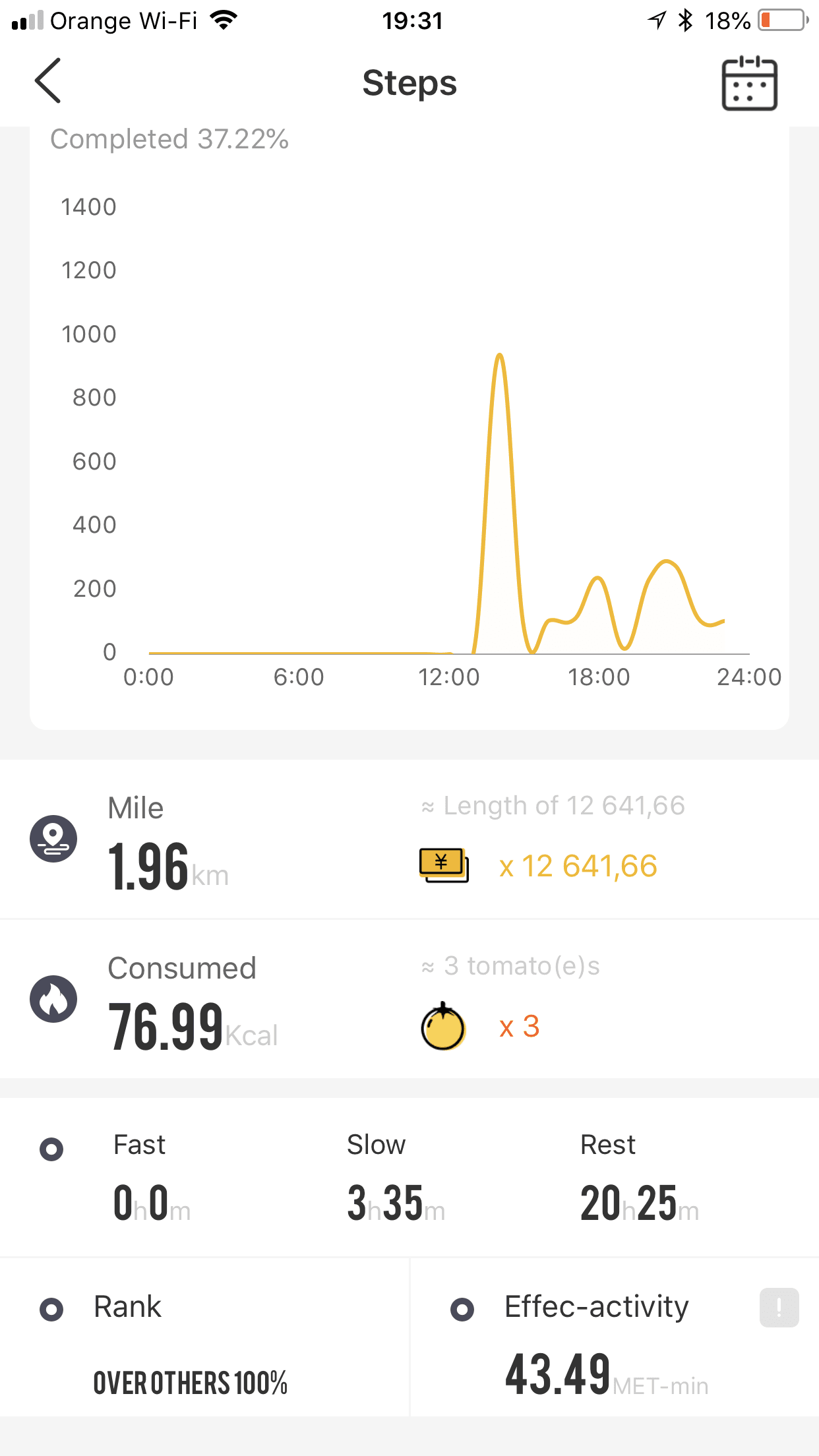Tap the Effec-activity info exclamation icon
This screenshot has width=819, height=1456.
pos(779,1307)
